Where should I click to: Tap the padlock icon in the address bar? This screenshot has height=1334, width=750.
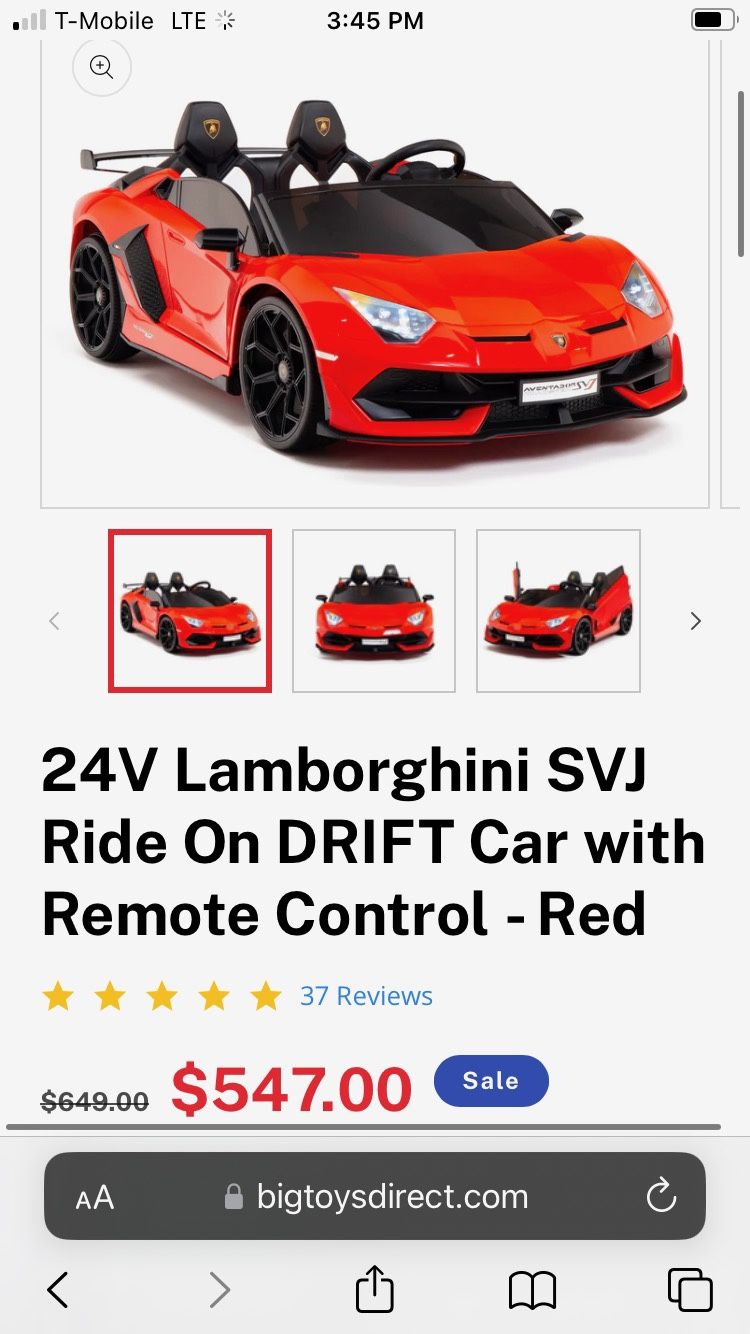pos(232,1196)
